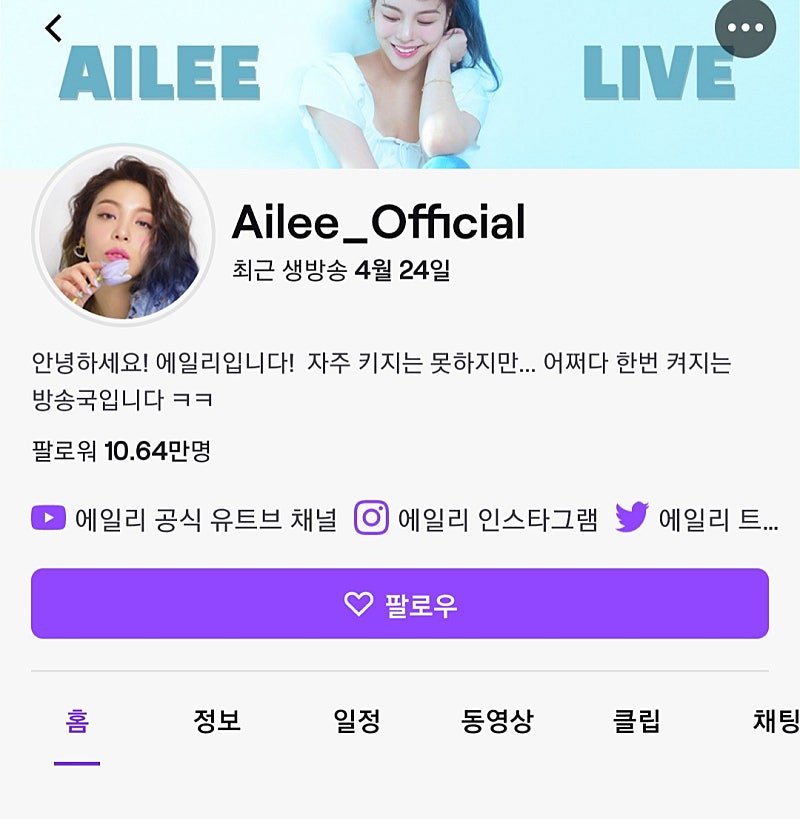Tap the Ailee_Official profile picture
The width and height of the screenshot is (800, 819).
pyautogui.click(x=124, y=236)
